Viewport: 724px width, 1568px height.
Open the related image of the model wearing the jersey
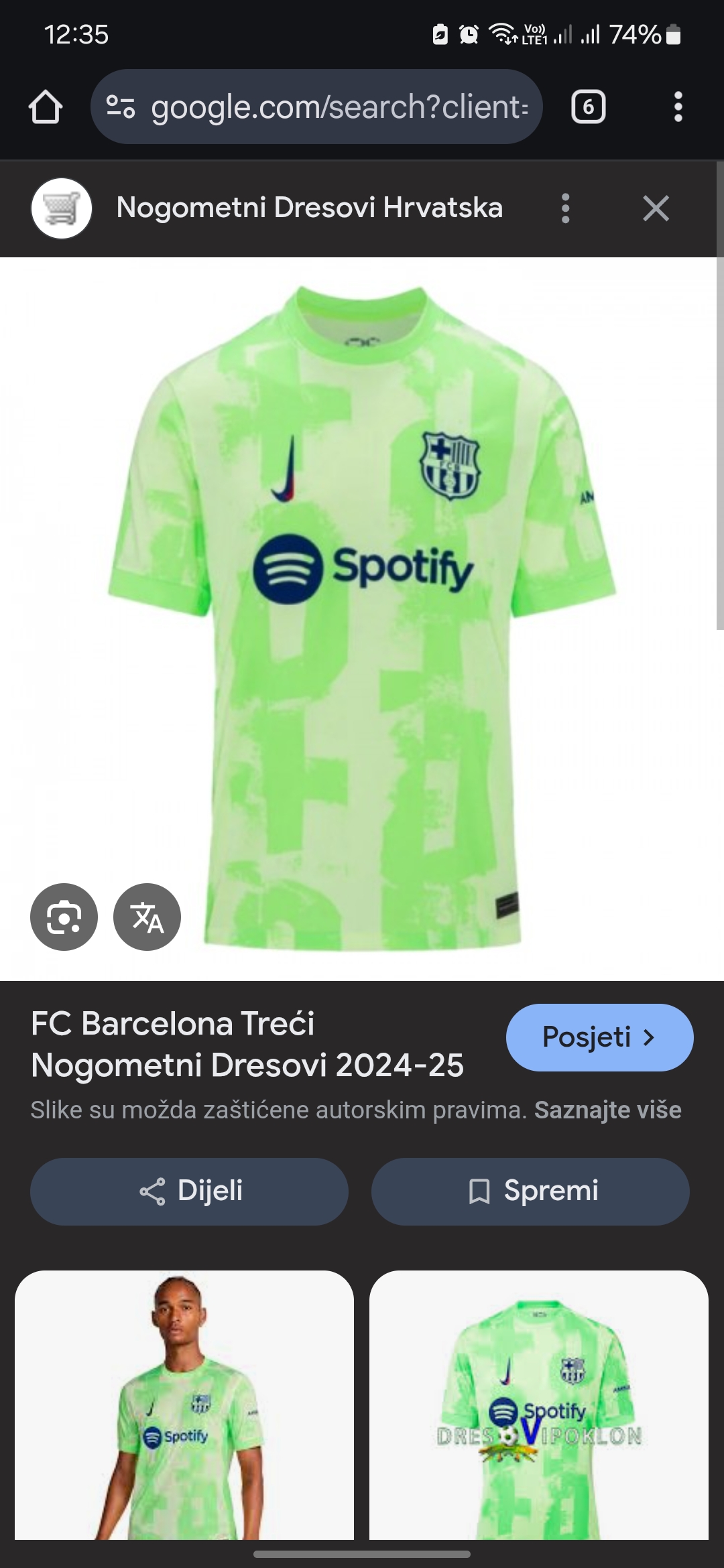pos(184,1404)
